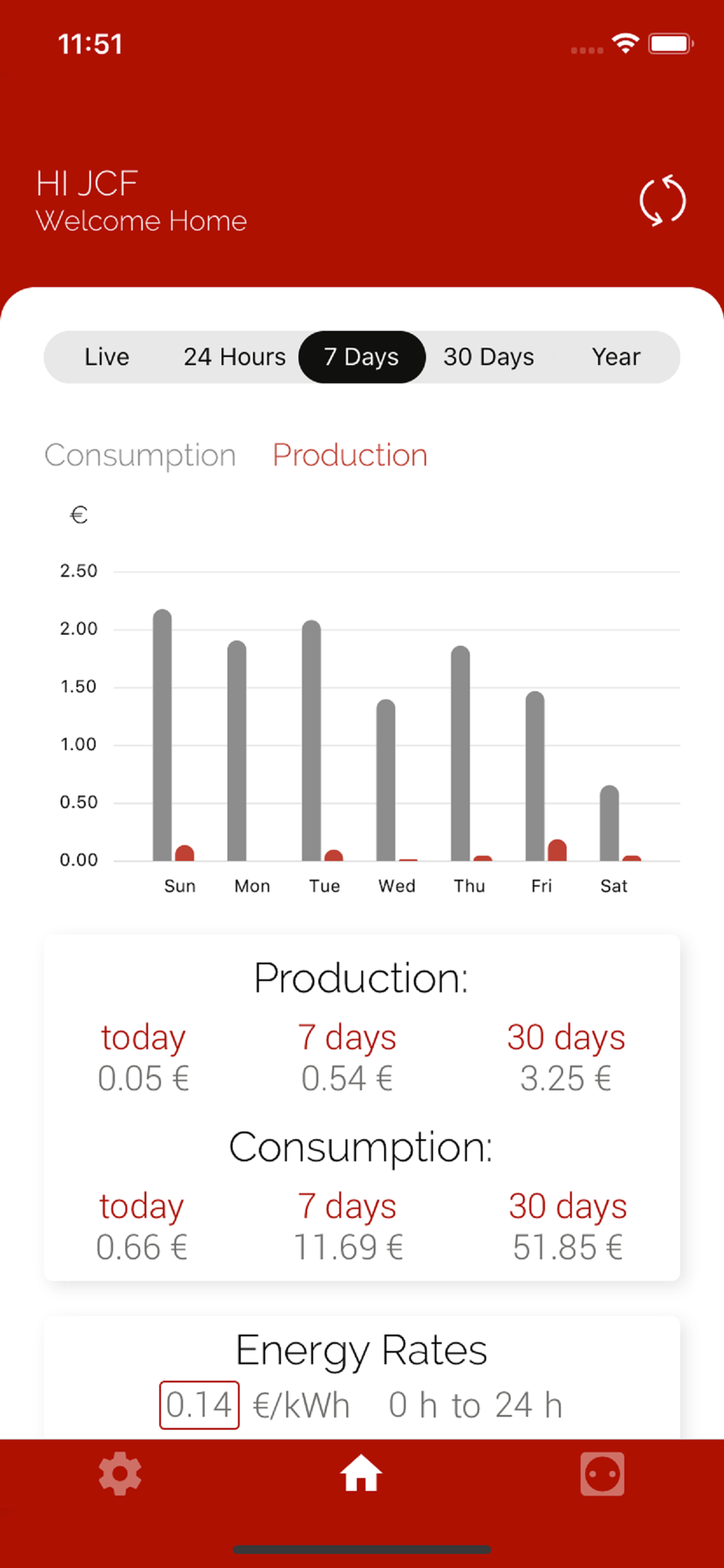Viewport: 724px width, 1568px height.
Task: Tap the refresh icon in the header
Action: pyautogui.click(x=662, y=201)
